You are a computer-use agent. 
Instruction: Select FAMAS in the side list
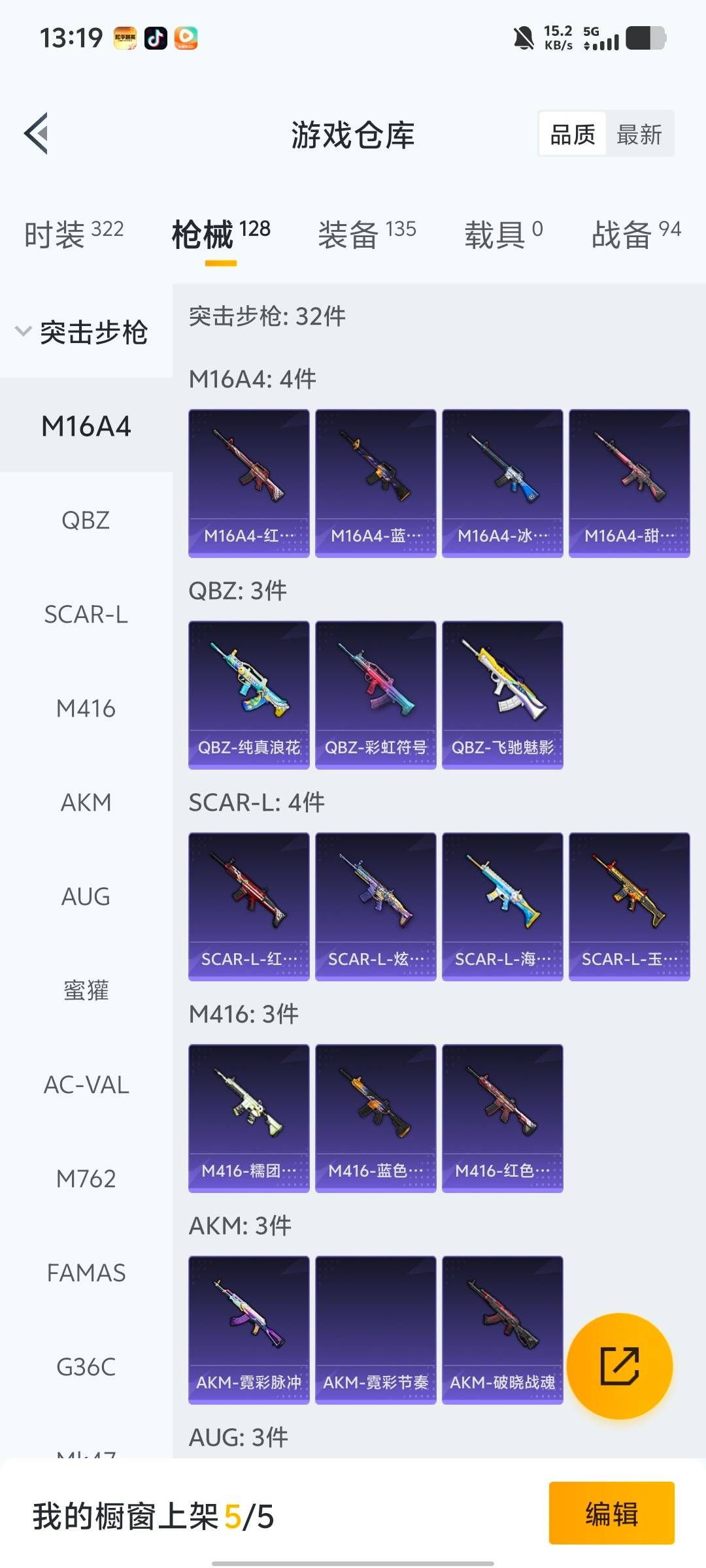tap(86, 1273)
